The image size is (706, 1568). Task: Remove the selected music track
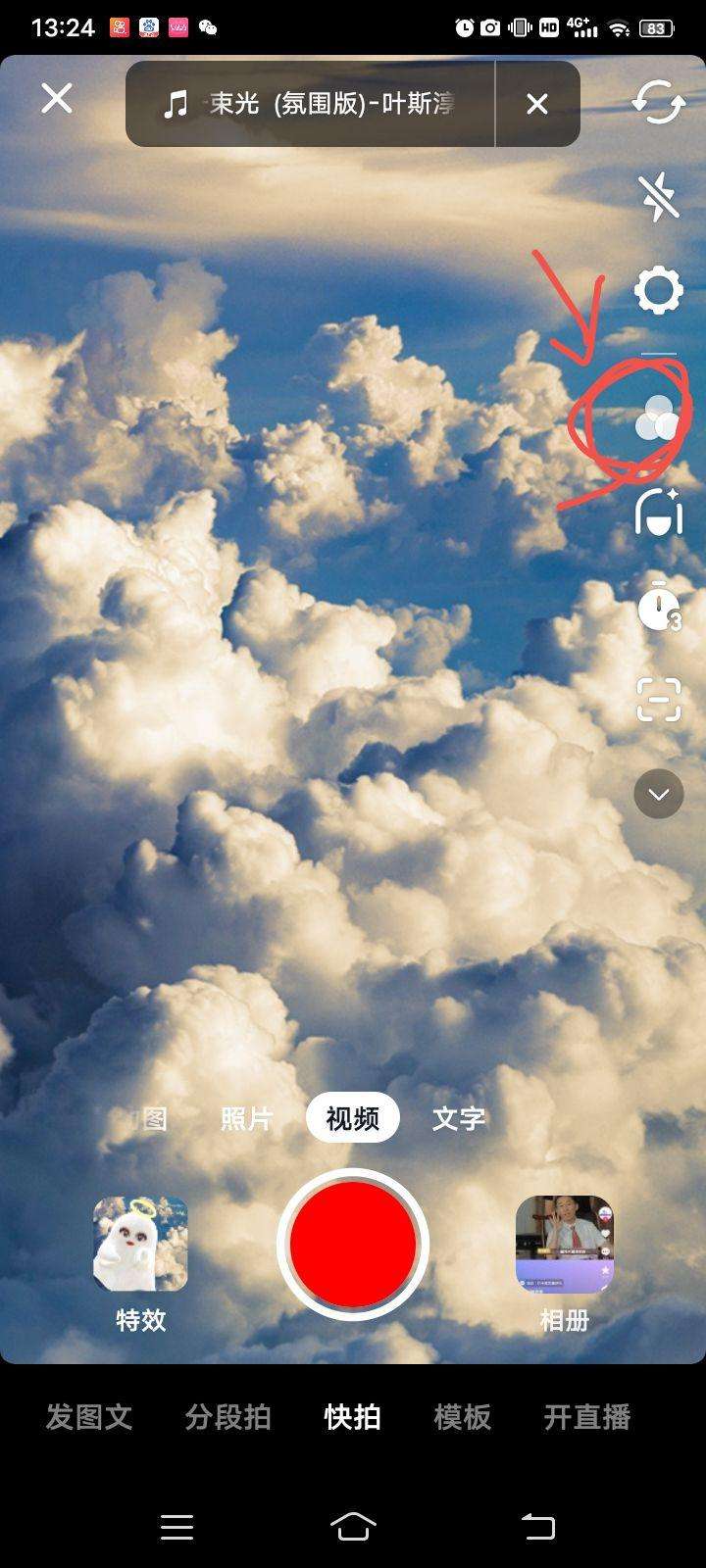(x=537, y=104)
